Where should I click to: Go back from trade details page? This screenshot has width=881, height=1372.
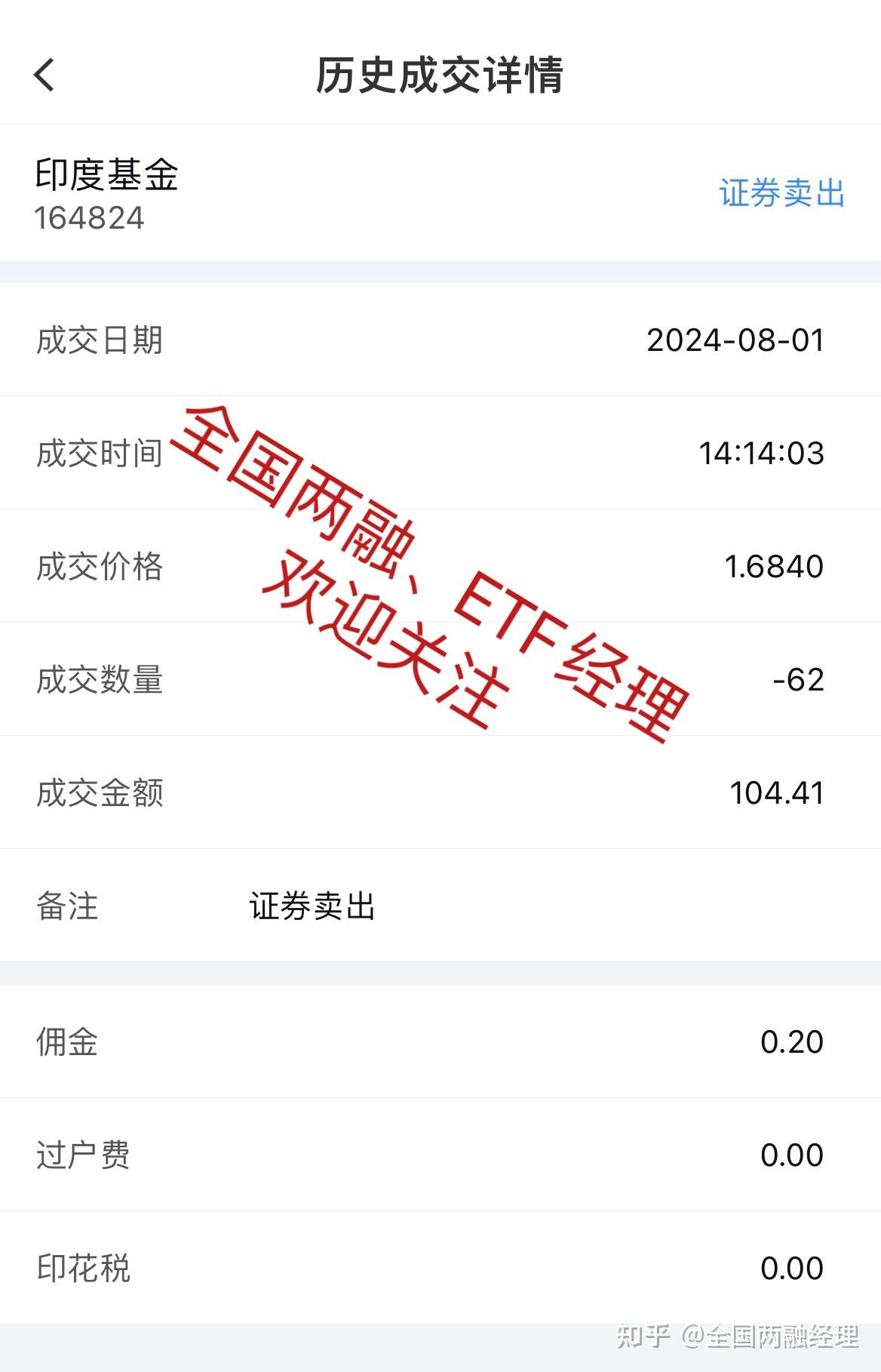coord(45,75)
